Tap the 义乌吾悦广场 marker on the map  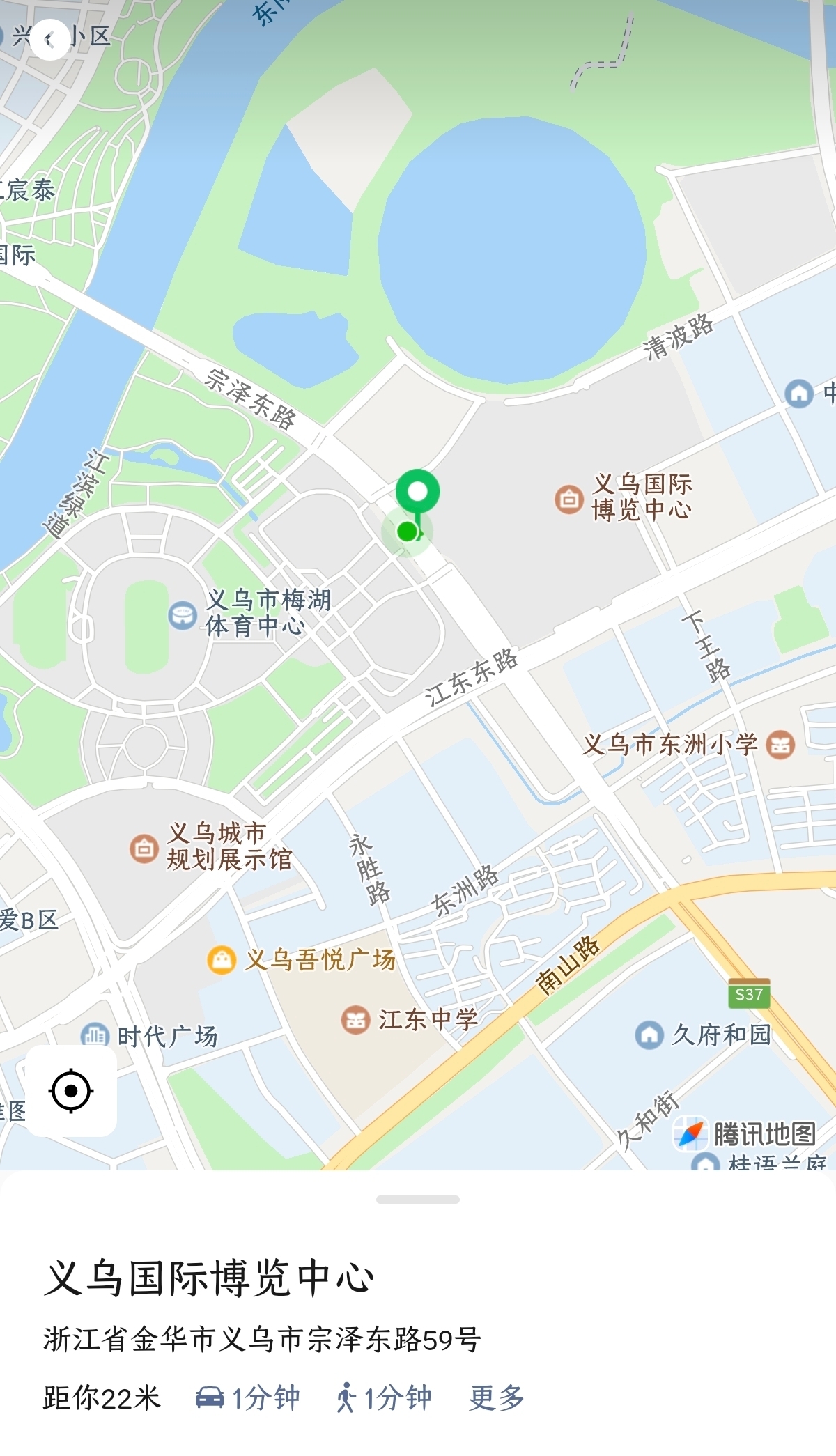point(222,960)
